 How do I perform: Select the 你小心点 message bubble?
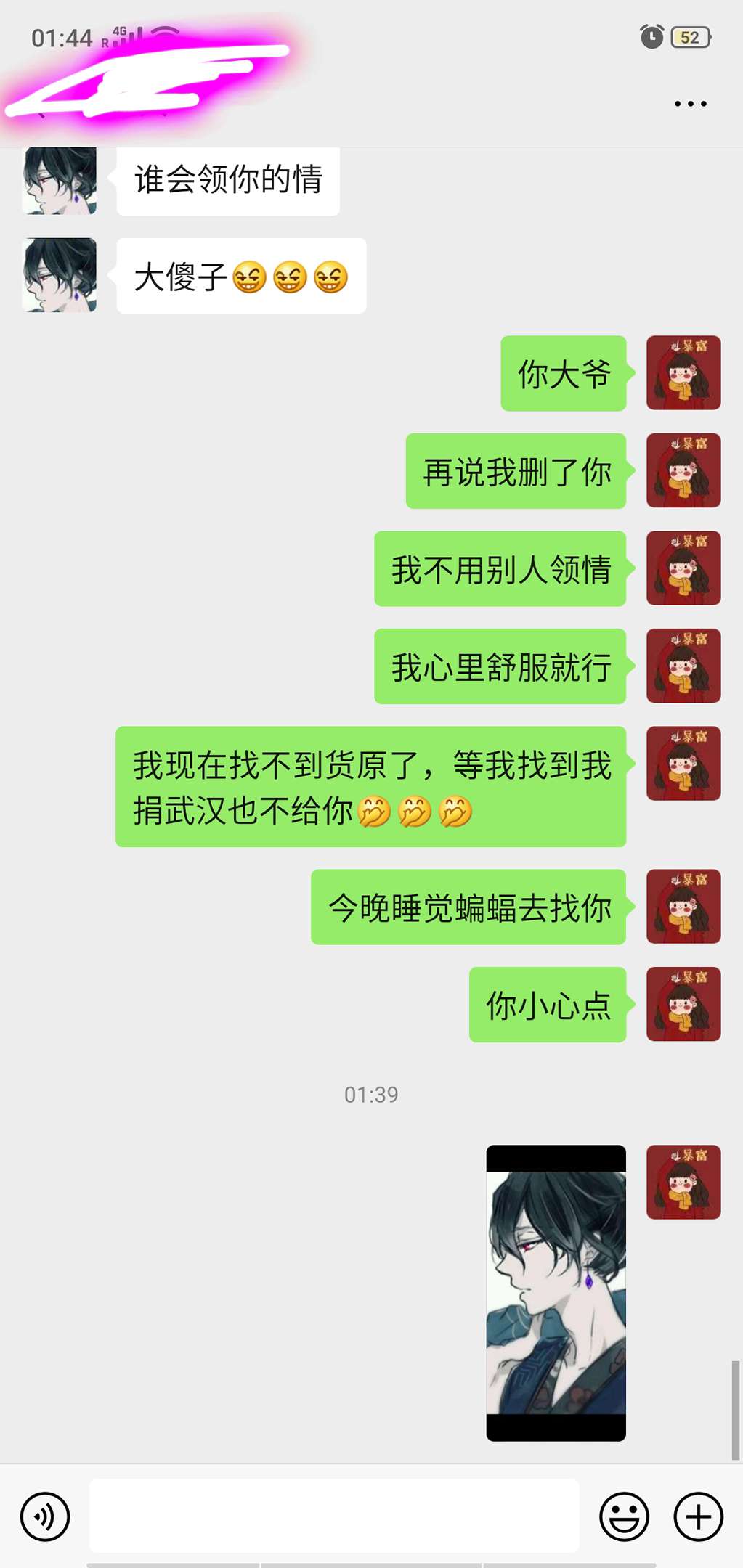pos(547,1005)
